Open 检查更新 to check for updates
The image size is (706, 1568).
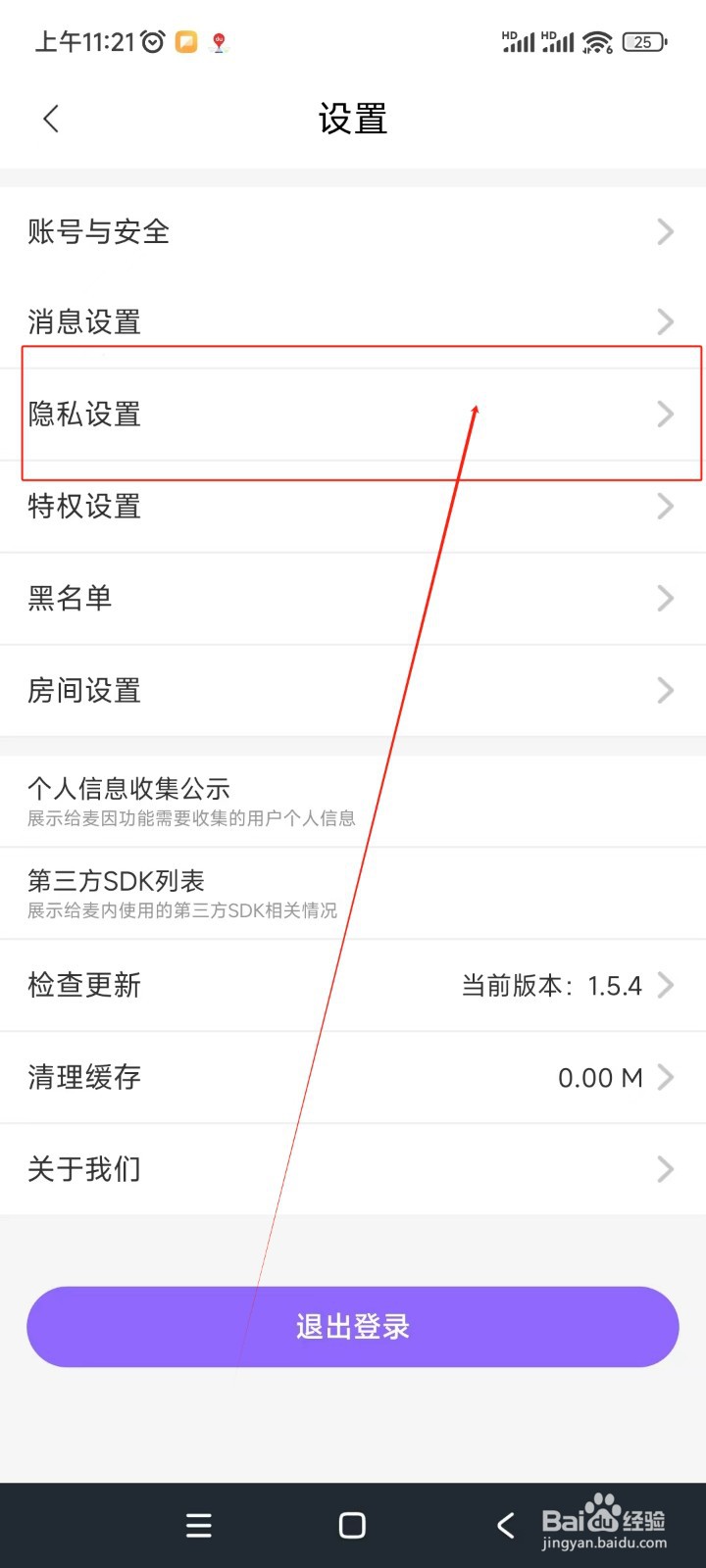point(353,985)
